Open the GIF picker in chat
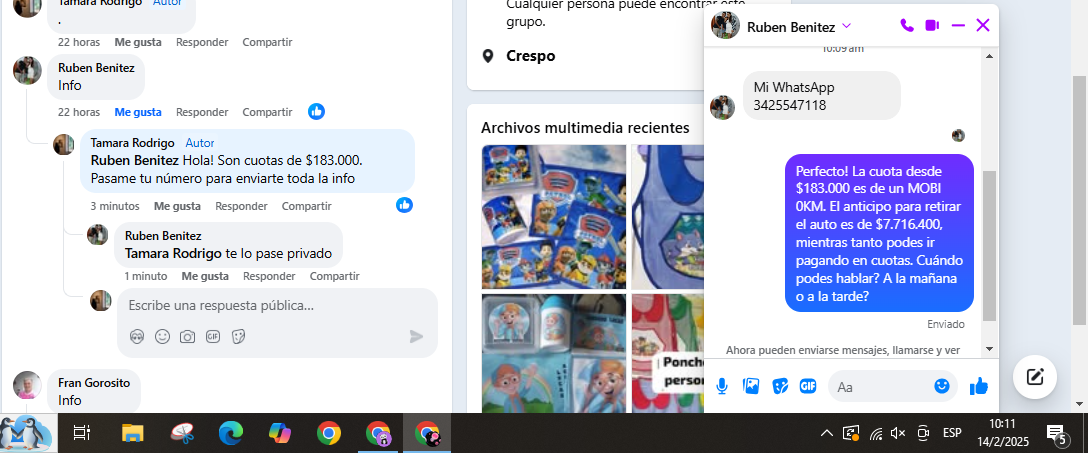The height and width of the screenshot is (453, 1088). point(808,386)
